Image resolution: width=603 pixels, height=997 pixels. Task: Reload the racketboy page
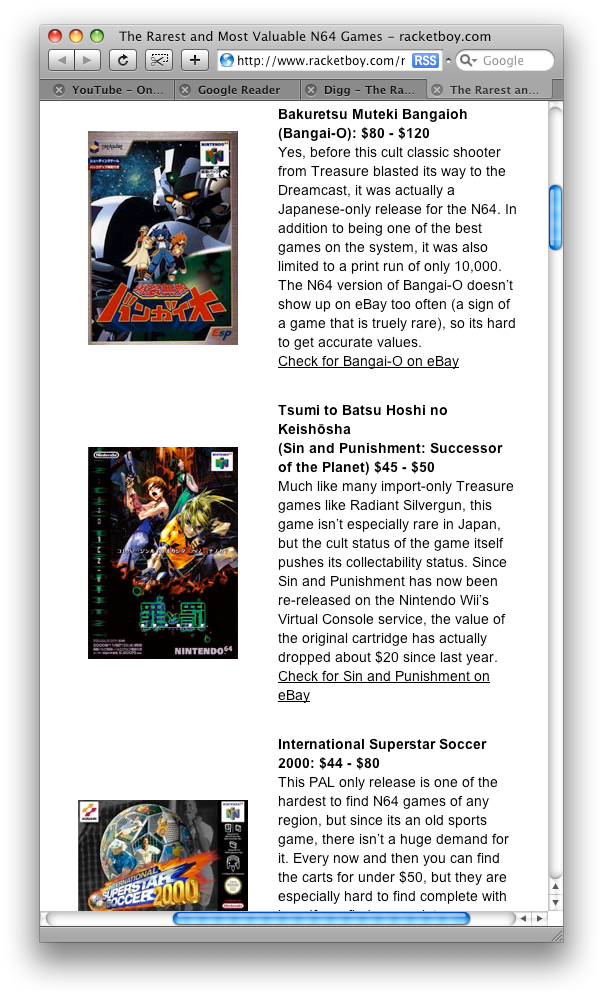click(123, 60)
